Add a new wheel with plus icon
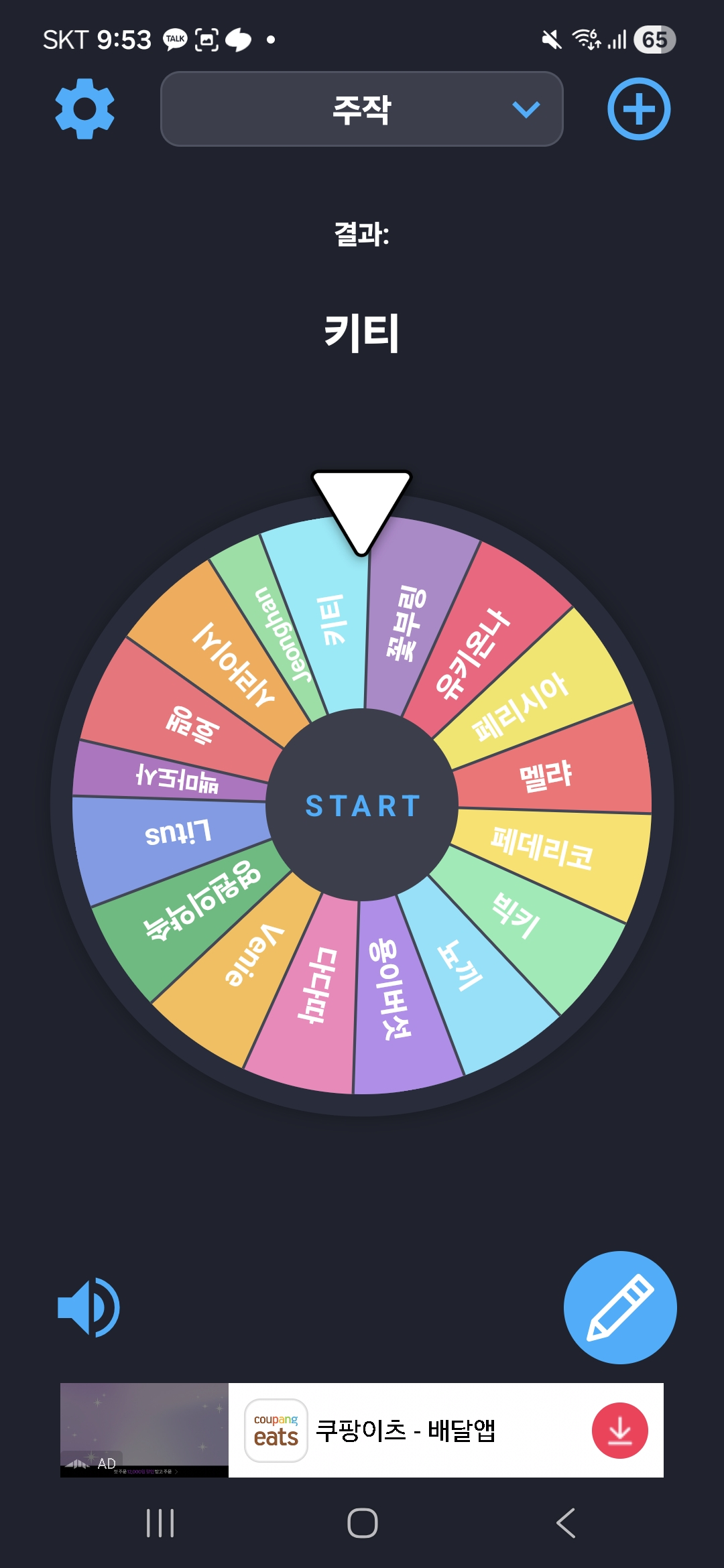Screen dimensions: 724x1568 (x=638, y=109)
